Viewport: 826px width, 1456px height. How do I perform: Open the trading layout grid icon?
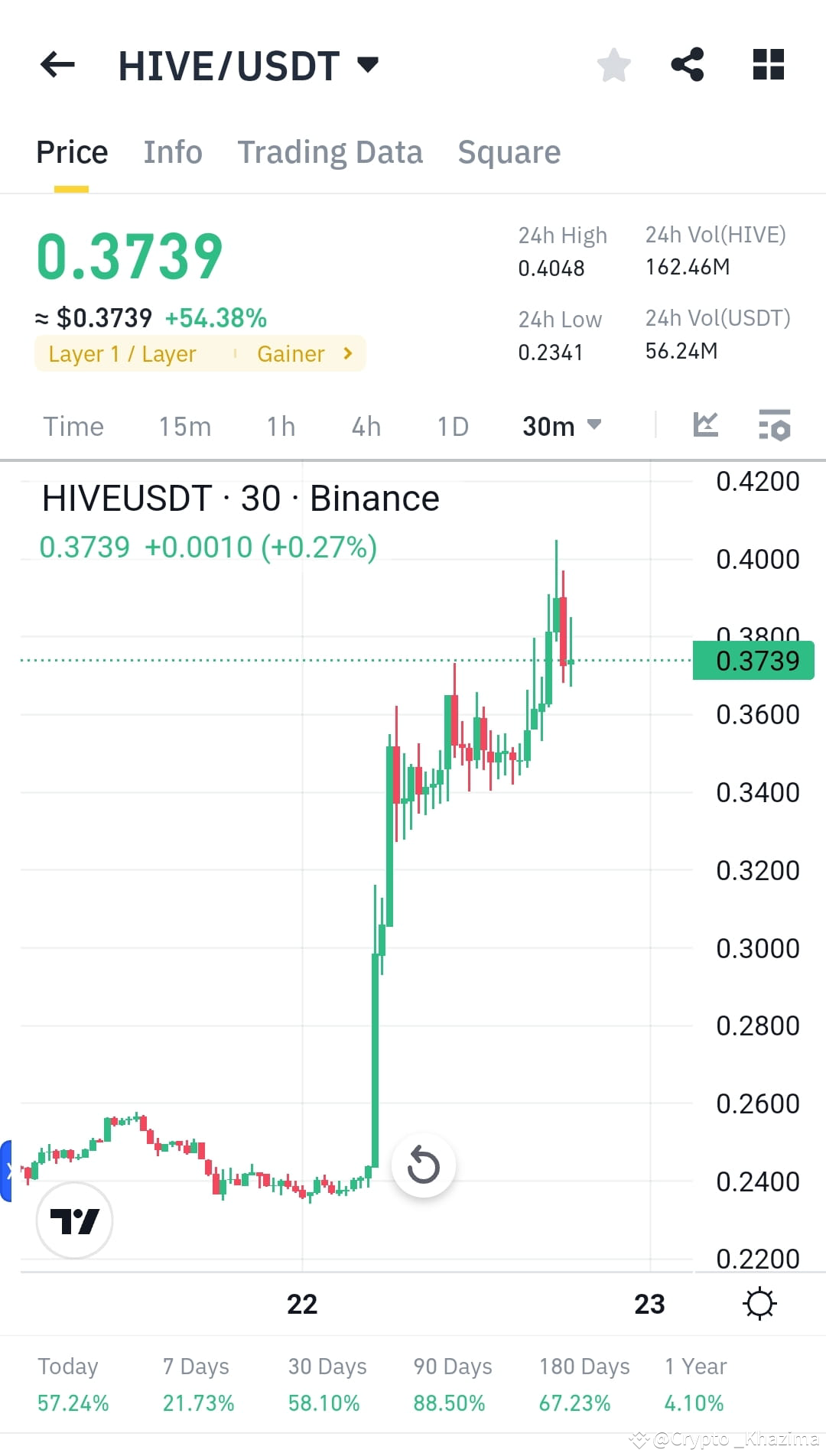click(767, 65)
